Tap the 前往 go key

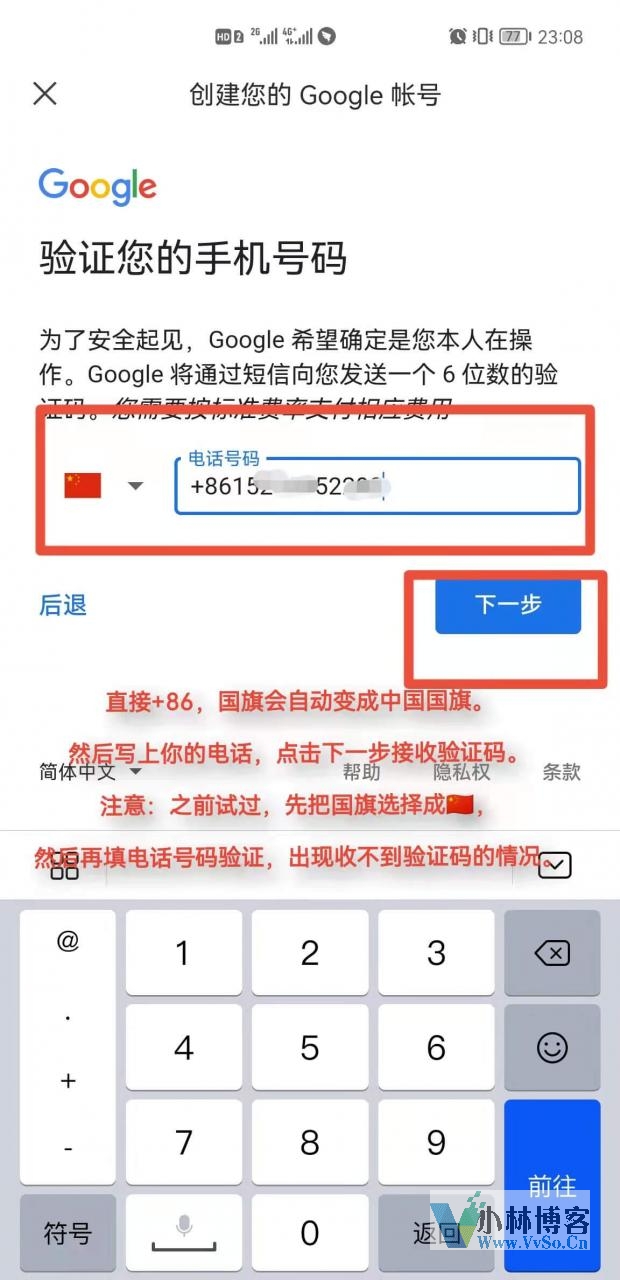tap(552, 1185)
